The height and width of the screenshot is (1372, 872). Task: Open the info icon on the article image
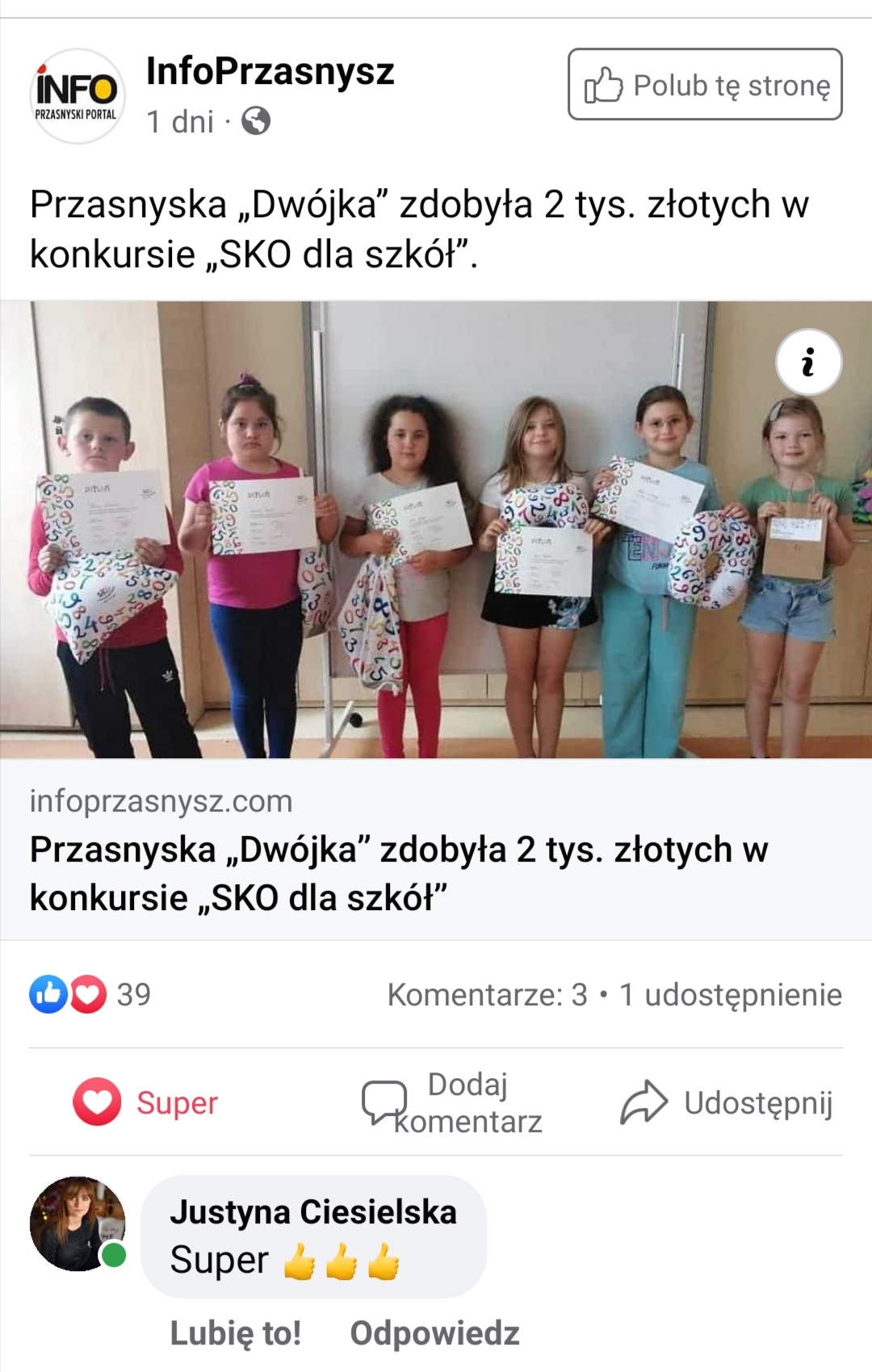(808, 362)
